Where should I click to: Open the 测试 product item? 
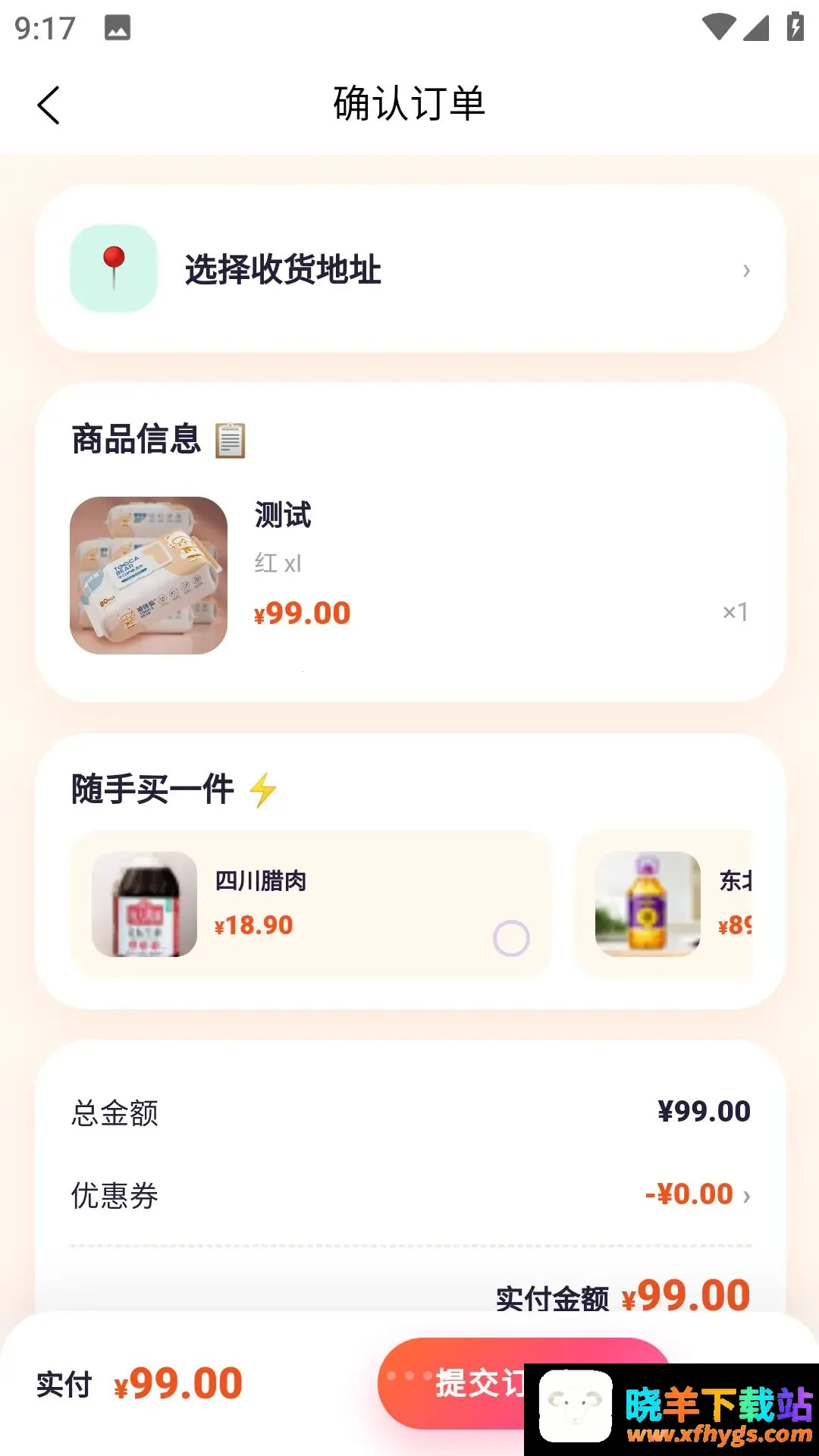tap(409, 575)
